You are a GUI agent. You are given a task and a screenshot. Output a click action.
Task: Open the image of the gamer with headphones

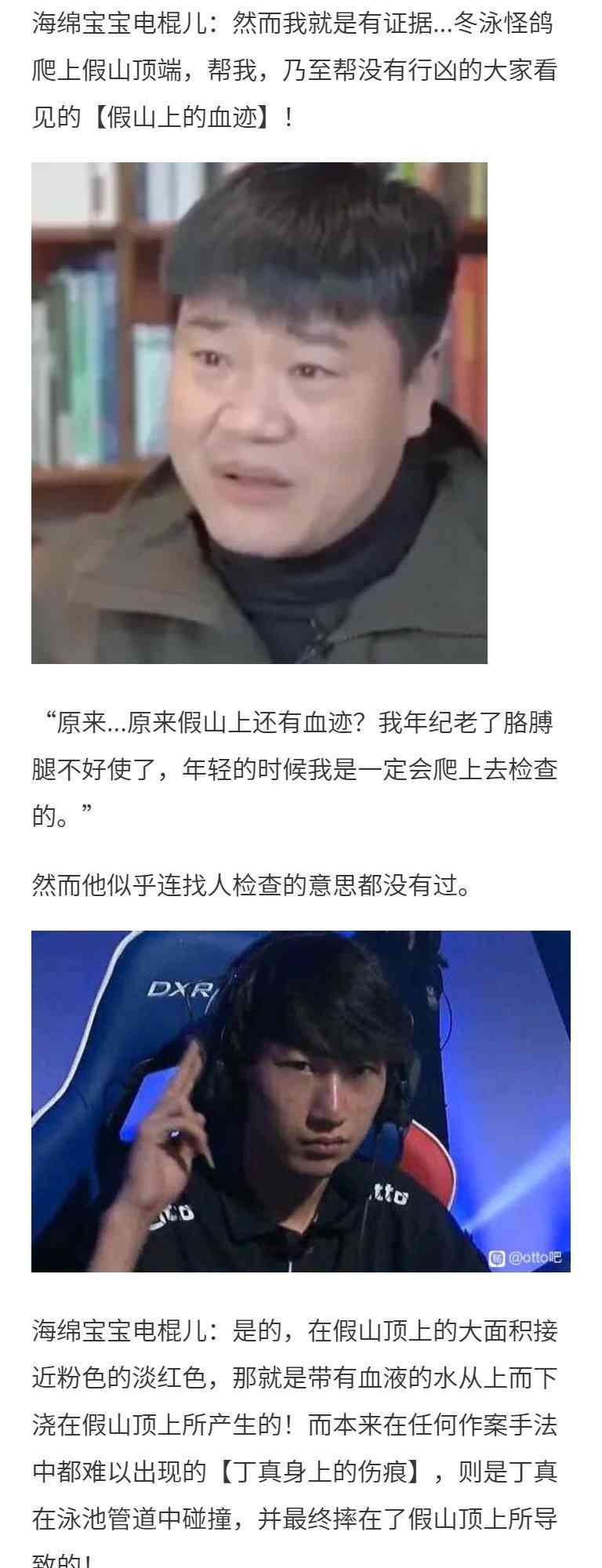301,1101
